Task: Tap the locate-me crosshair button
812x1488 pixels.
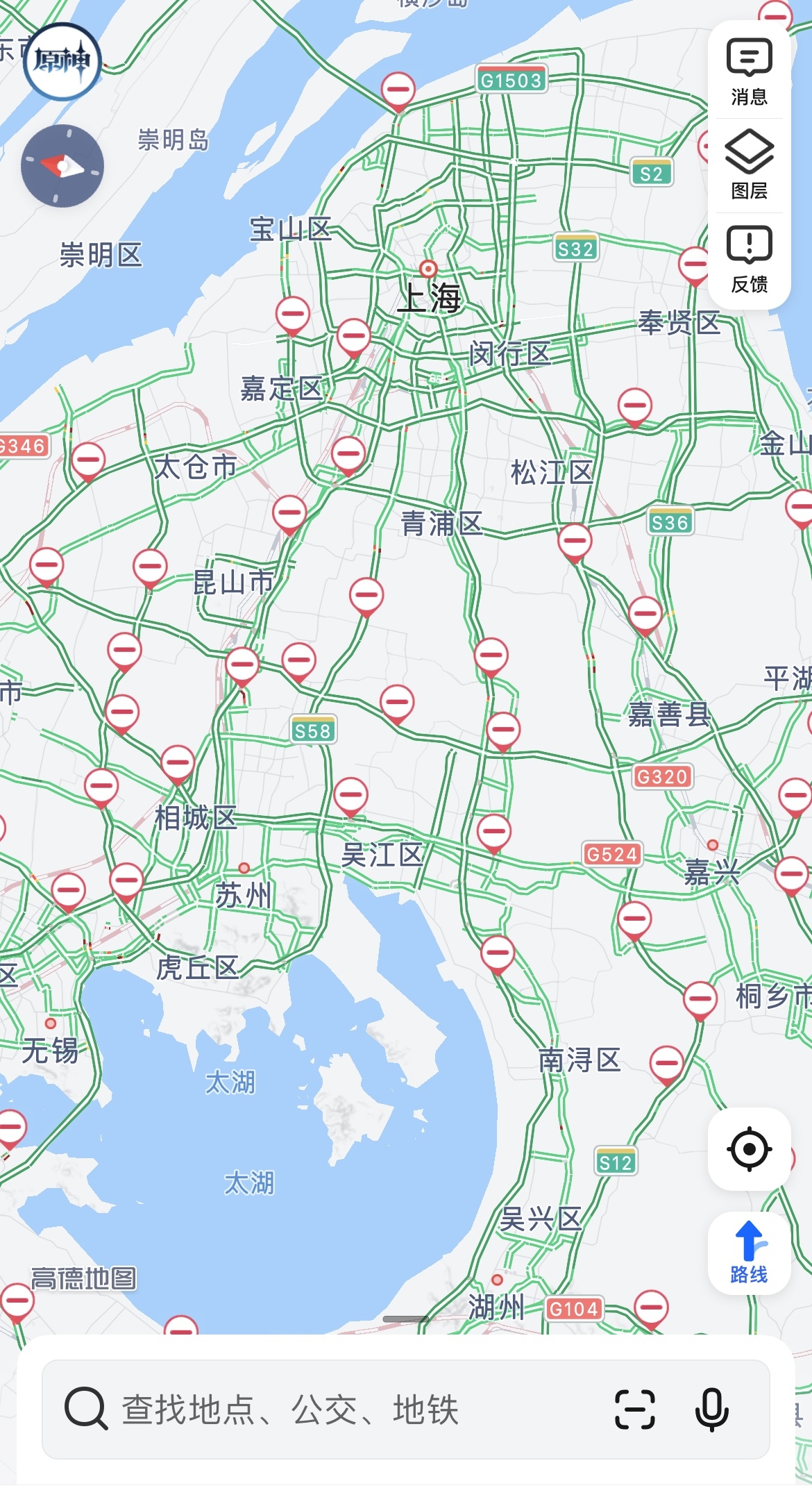Action: tap(748, 1149)
